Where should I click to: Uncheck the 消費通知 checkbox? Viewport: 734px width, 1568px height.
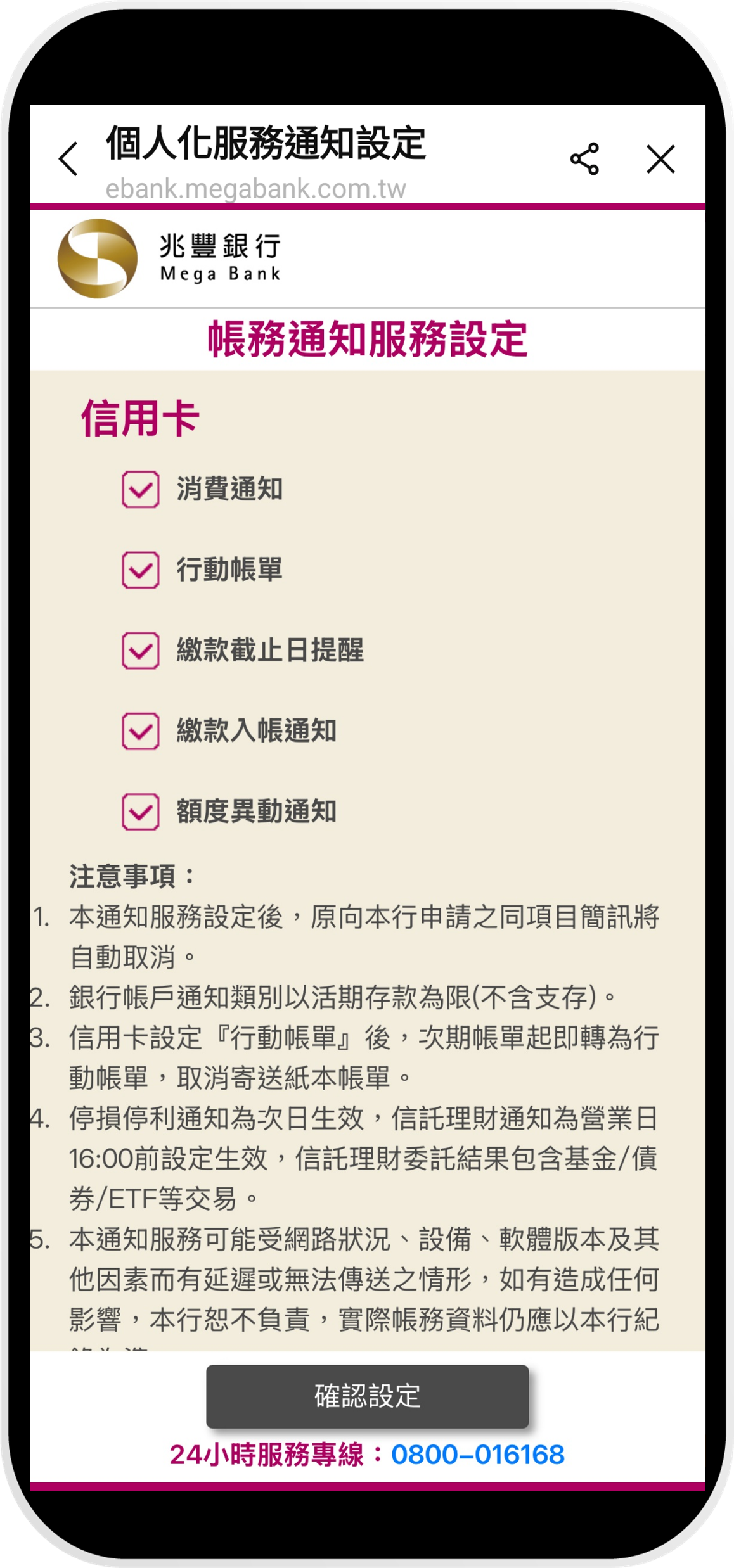(x=141, y=489)
